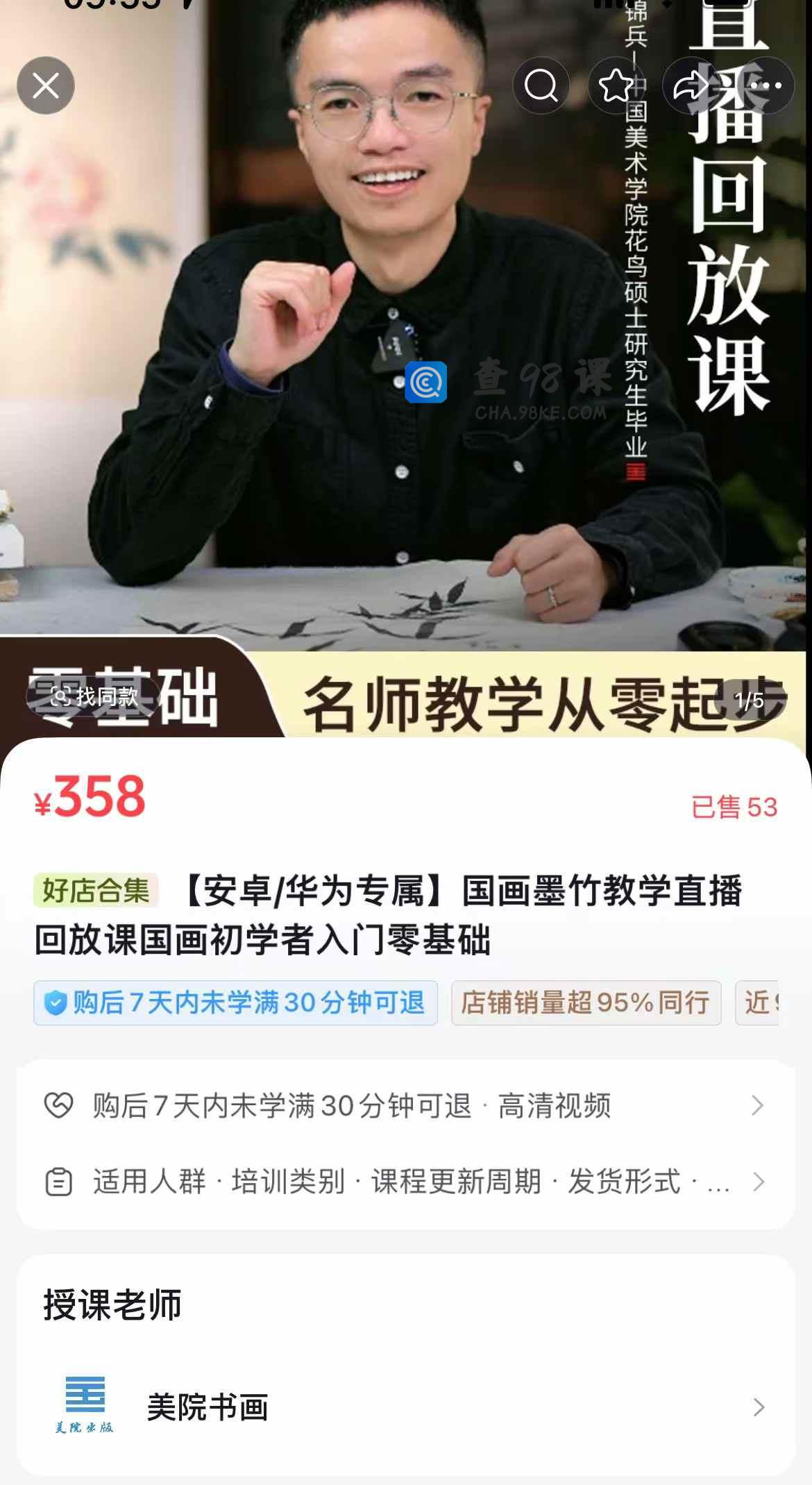Open search from the top bar
The image size is (812, 1485).
point(541,86)
